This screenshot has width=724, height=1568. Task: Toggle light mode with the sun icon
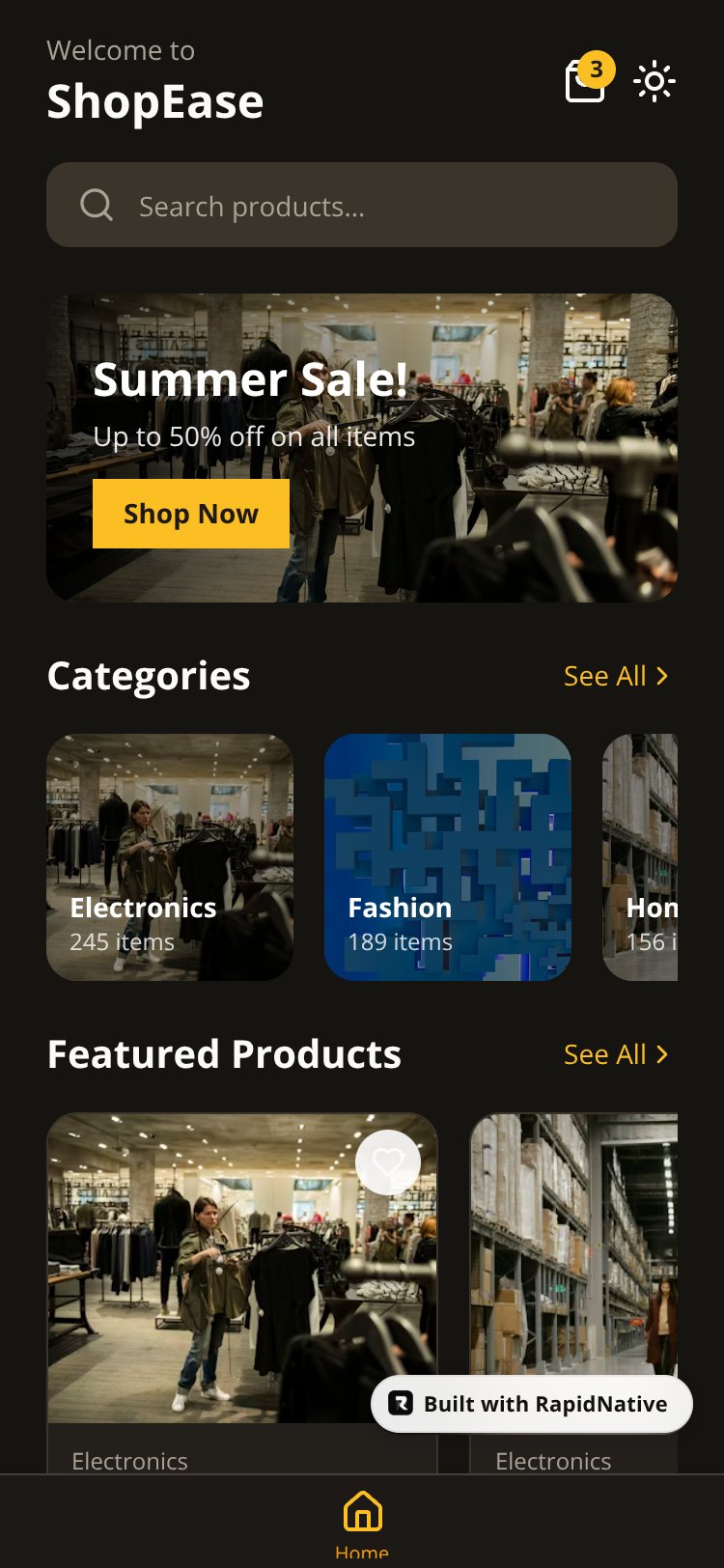click(654, 81)
